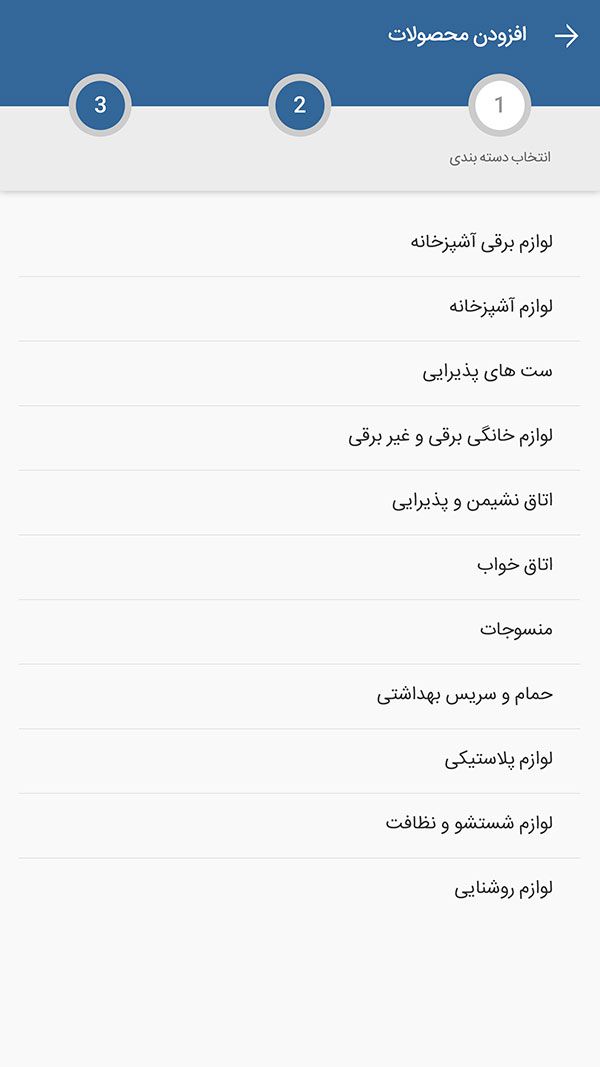Go to step 2 in the stepper
Image resolution: width=600 pixels, height=1067 pixels.
point(299,105)
